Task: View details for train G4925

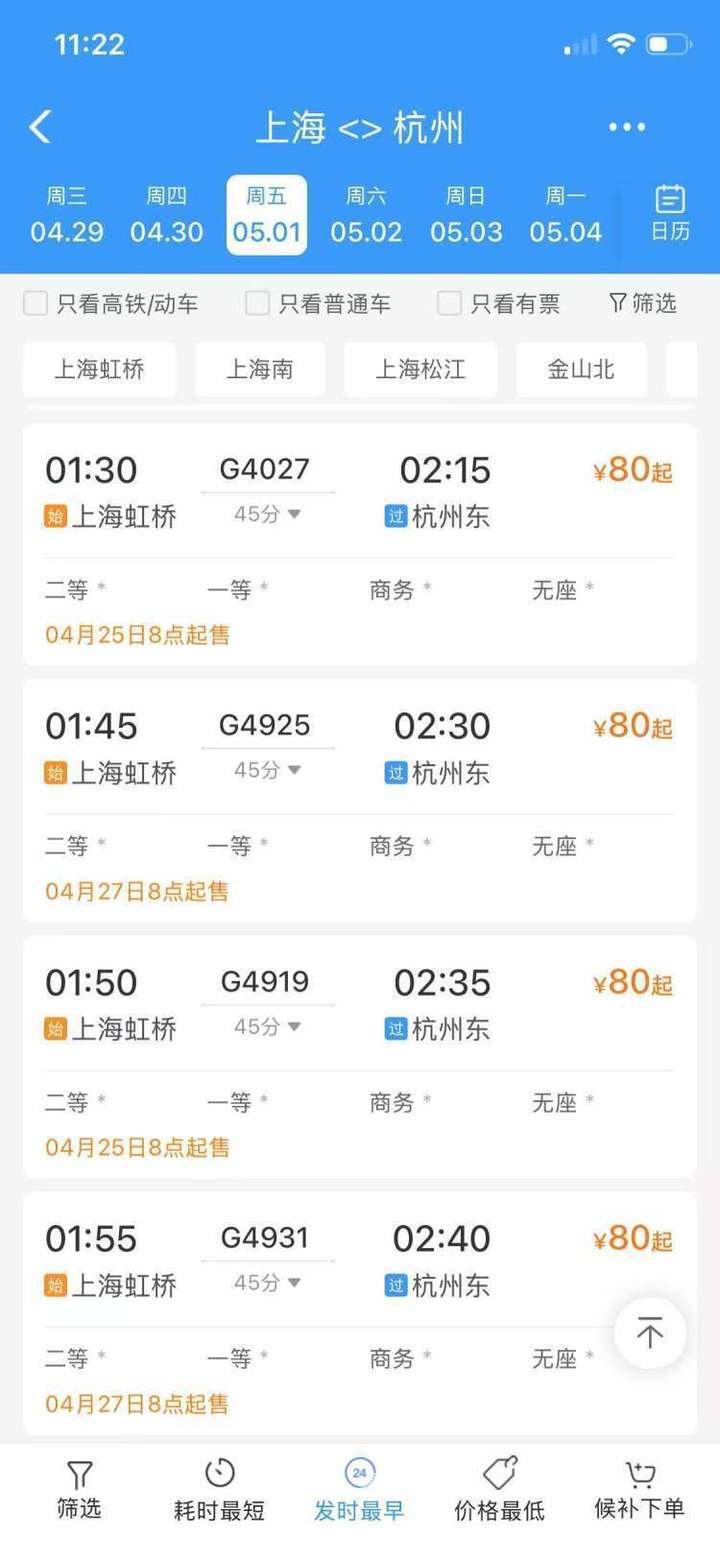Action: (x=265, y=726)
